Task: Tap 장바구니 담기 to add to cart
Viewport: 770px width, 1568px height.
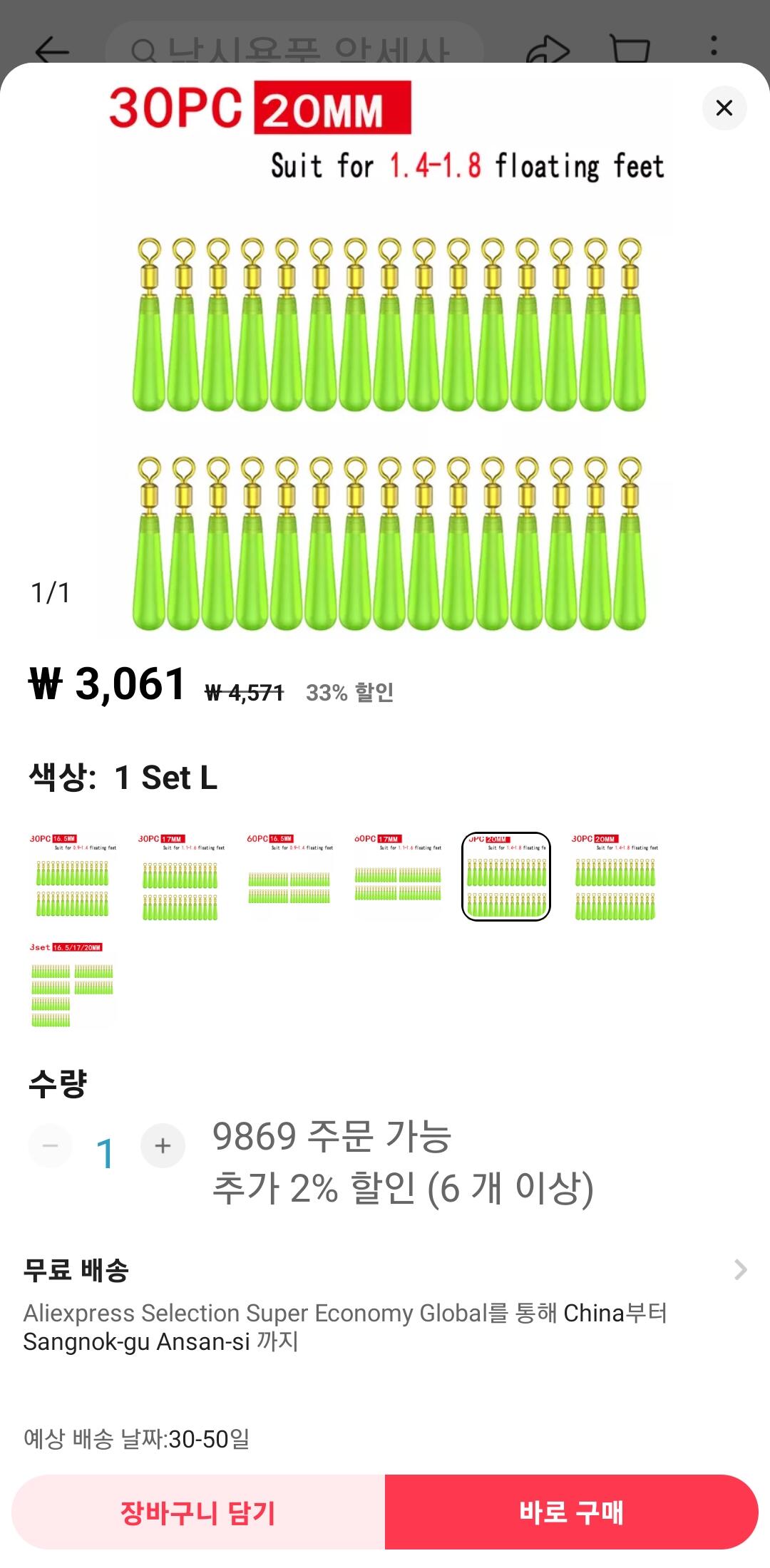Action: pos(198,1512)
